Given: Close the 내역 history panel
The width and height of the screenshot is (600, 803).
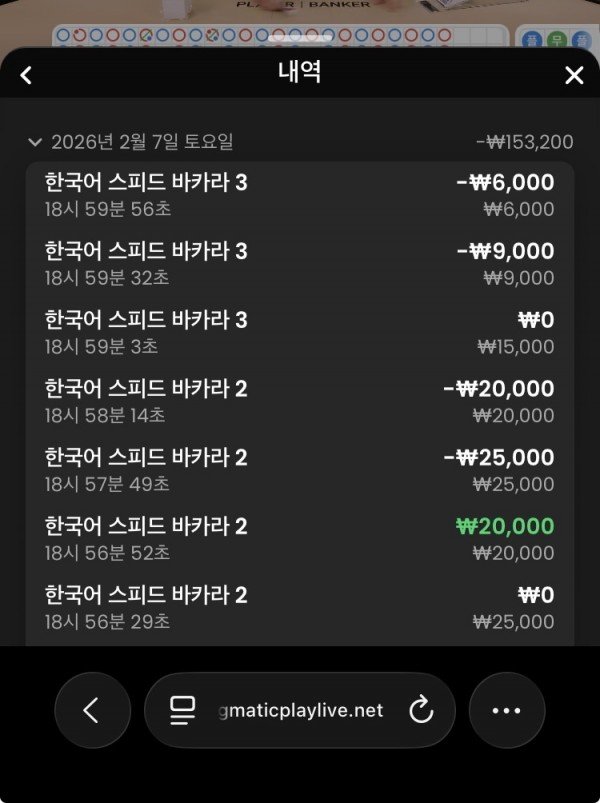Looking at the screenshot, I should tap(574, 75).
